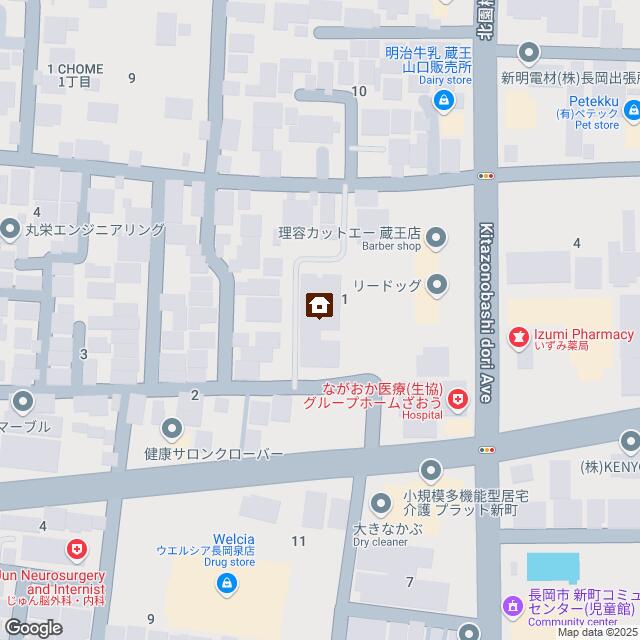Select the 小規模多機能型居宅介護 marker

430,468
